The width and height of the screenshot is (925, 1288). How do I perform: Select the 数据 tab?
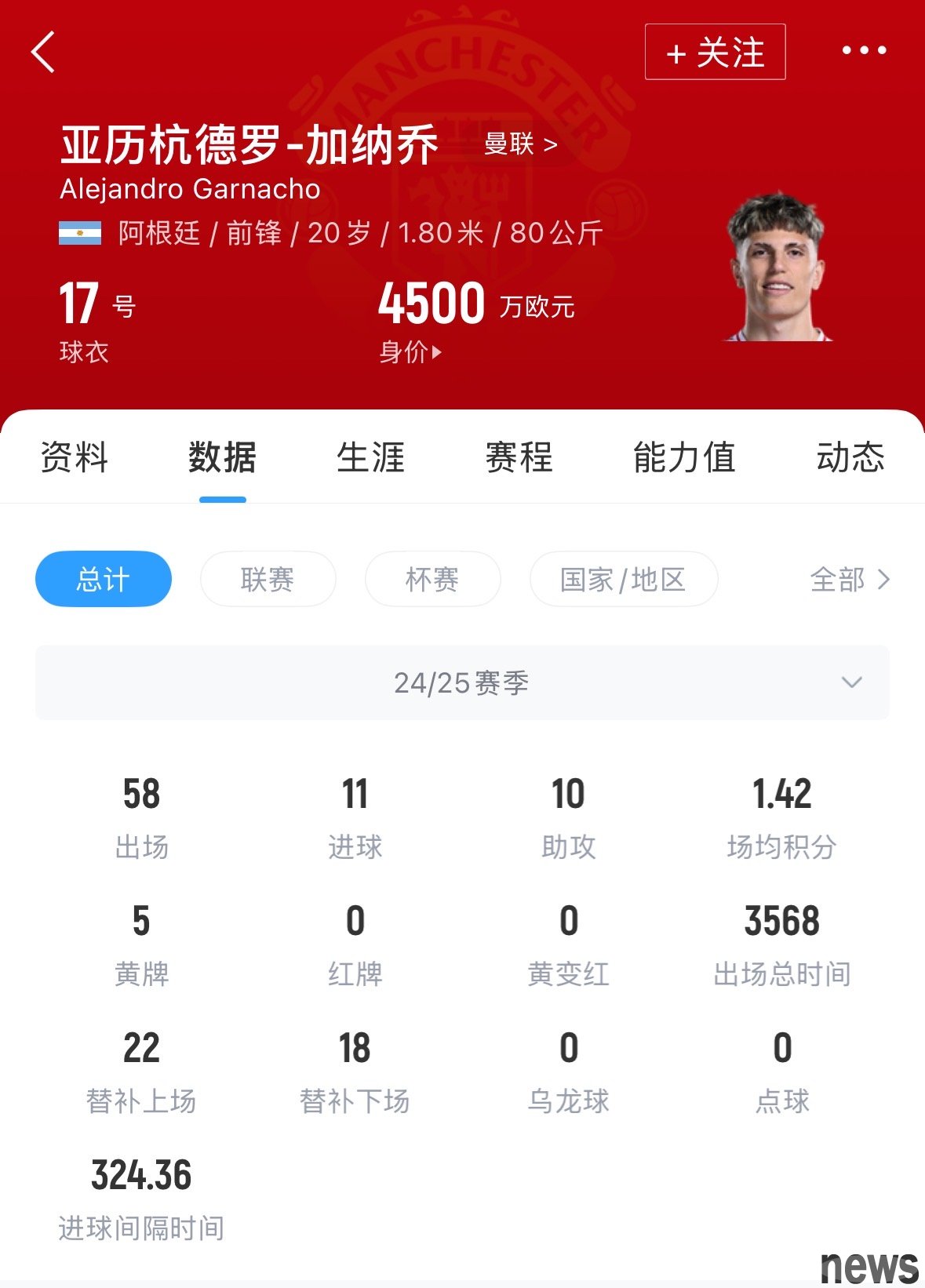[222, 457]
